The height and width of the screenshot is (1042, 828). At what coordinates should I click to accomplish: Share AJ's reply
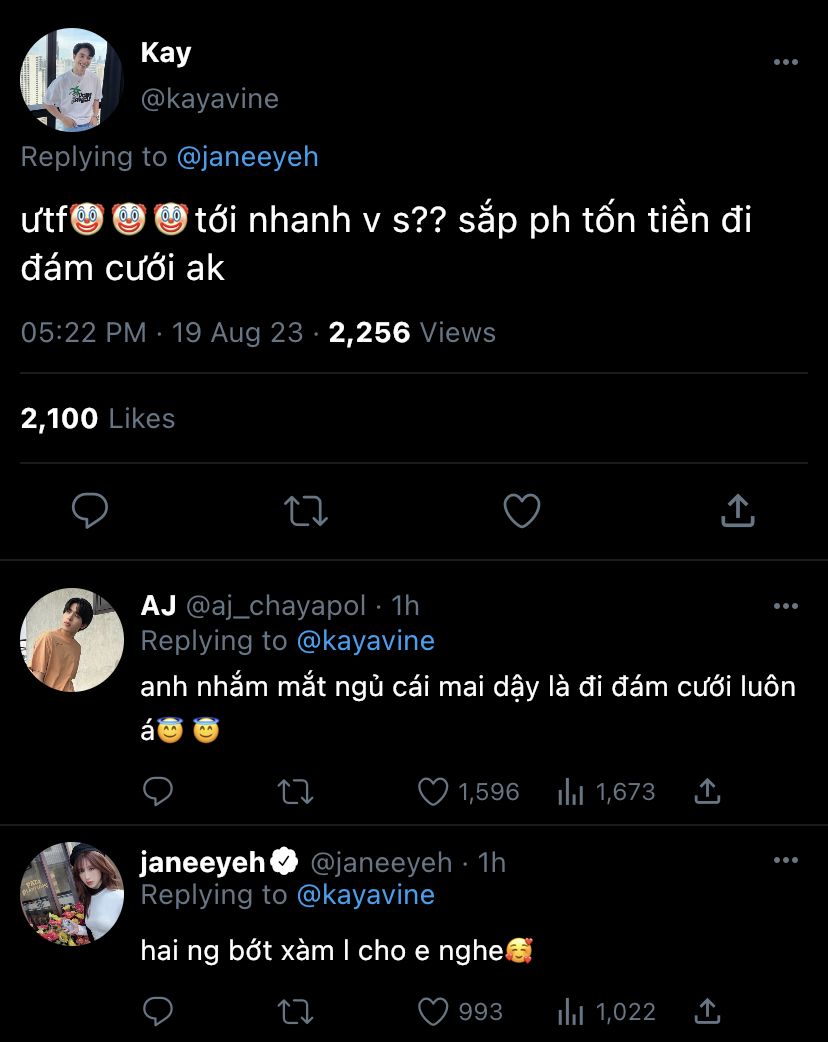[707, 792]
